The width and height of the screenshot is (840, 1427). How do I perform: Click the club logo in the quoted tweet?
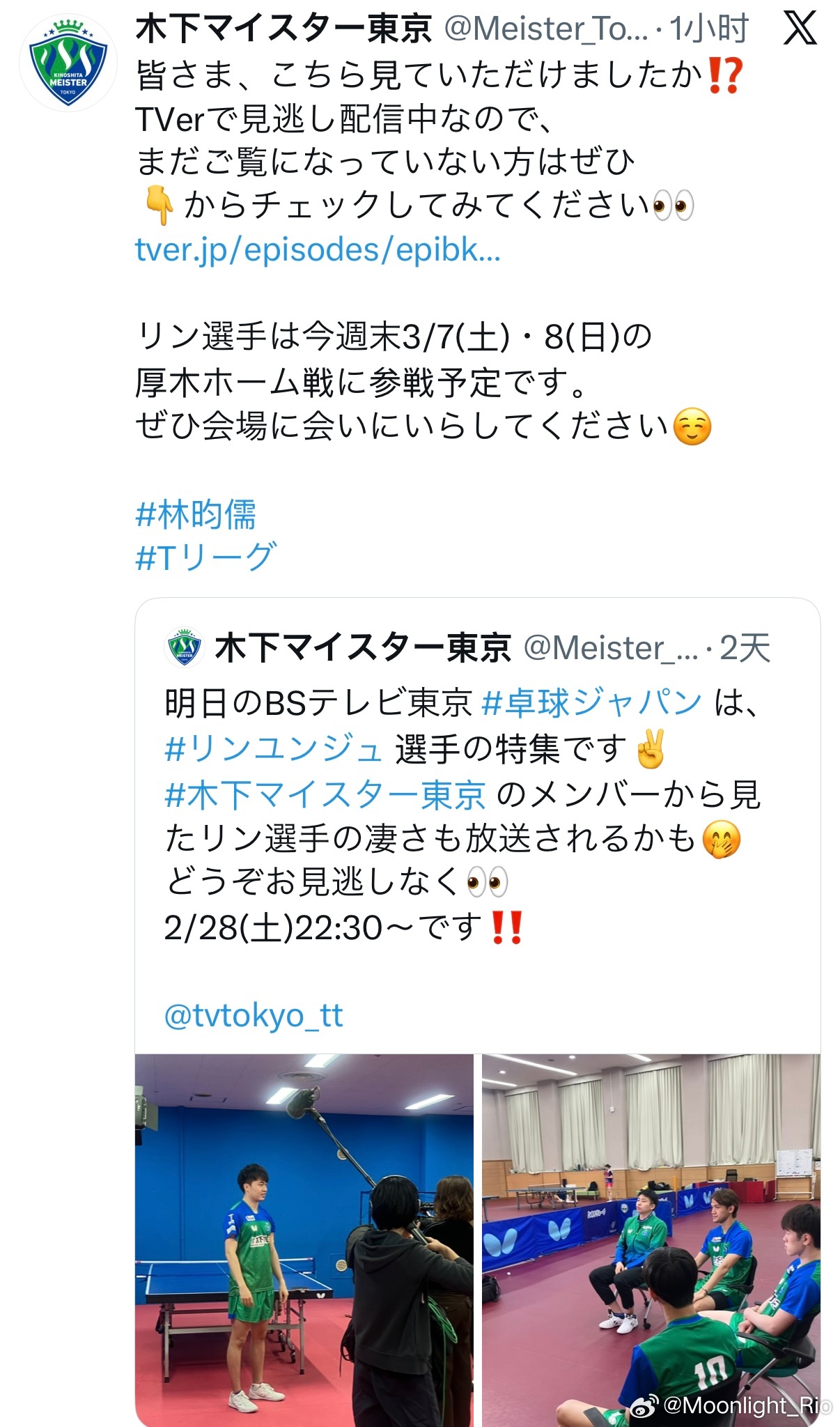182,647
